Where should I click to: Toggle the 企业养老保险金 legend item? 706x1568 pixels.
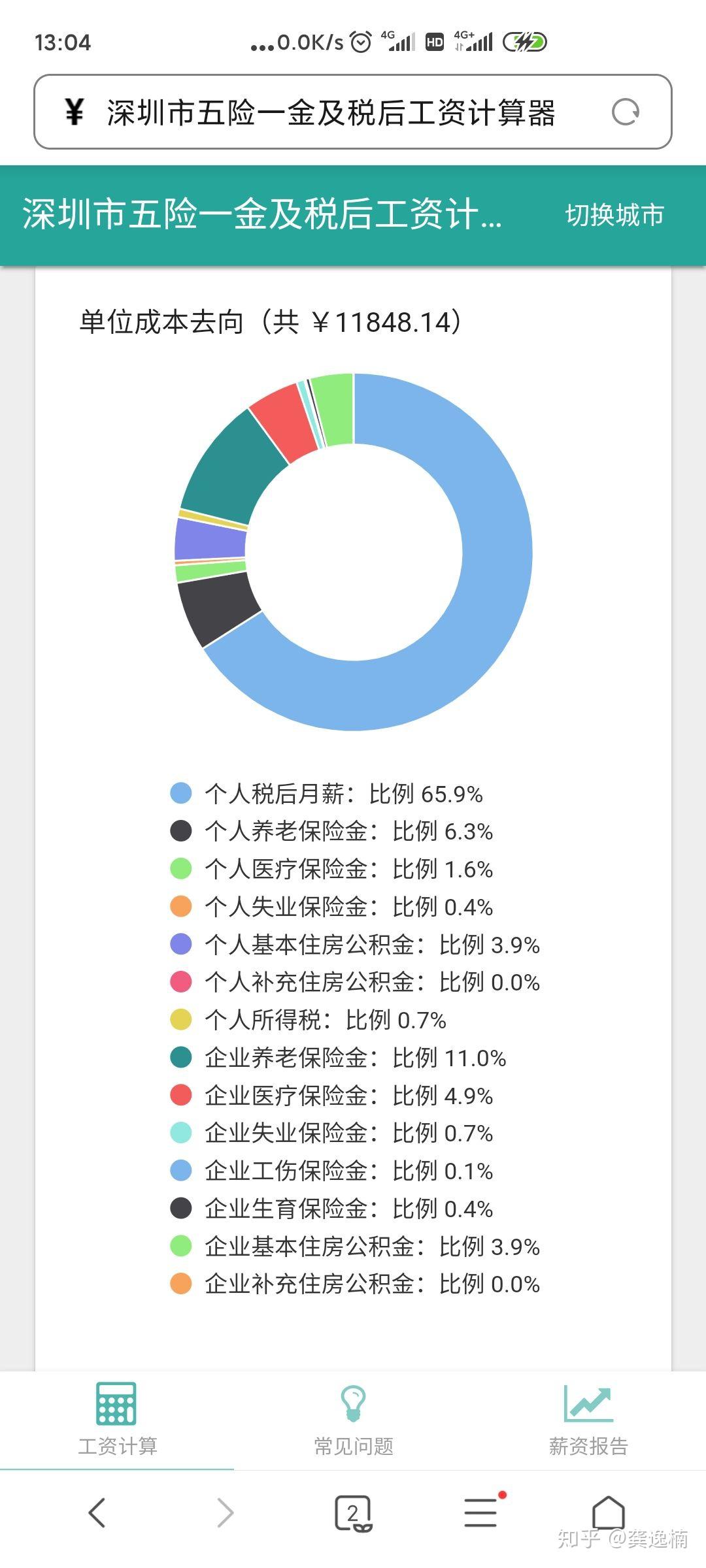[338, 1058]
